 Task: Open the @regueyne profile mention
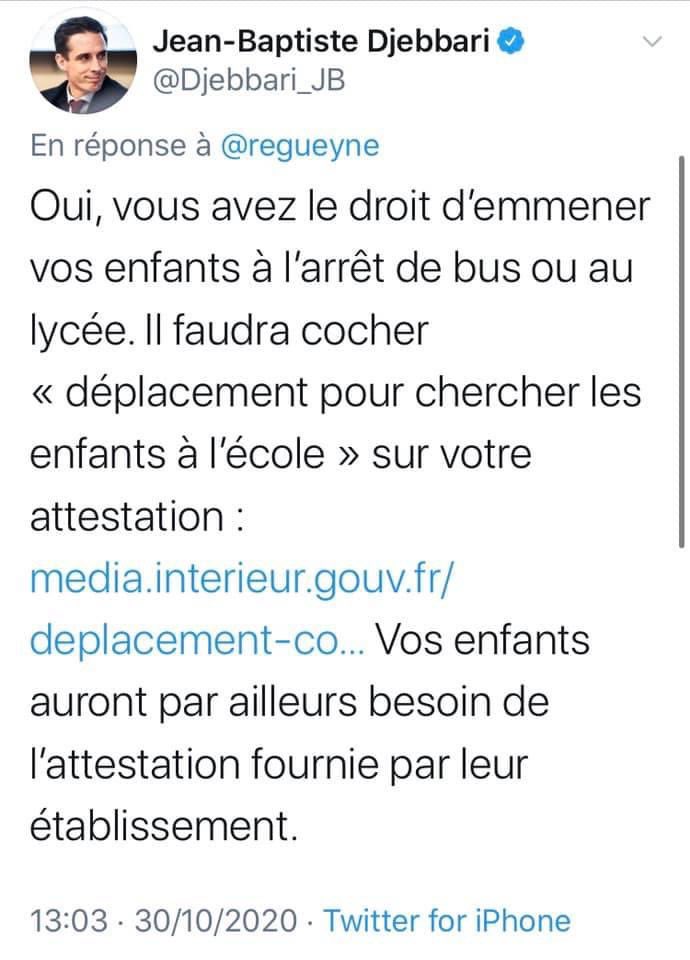[x=299, y=145]
